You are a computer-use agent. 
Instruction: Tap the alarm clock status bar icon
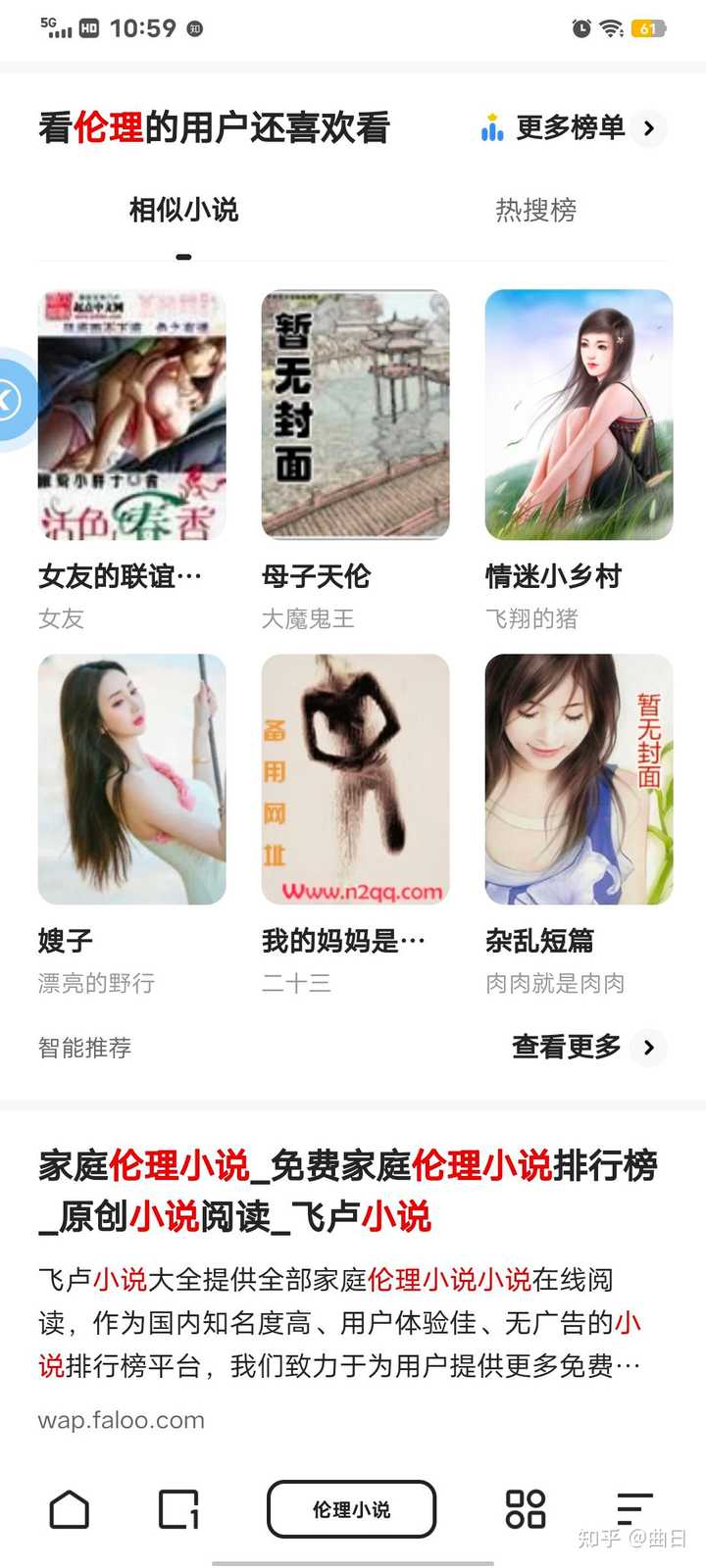(x=580, y=29)
